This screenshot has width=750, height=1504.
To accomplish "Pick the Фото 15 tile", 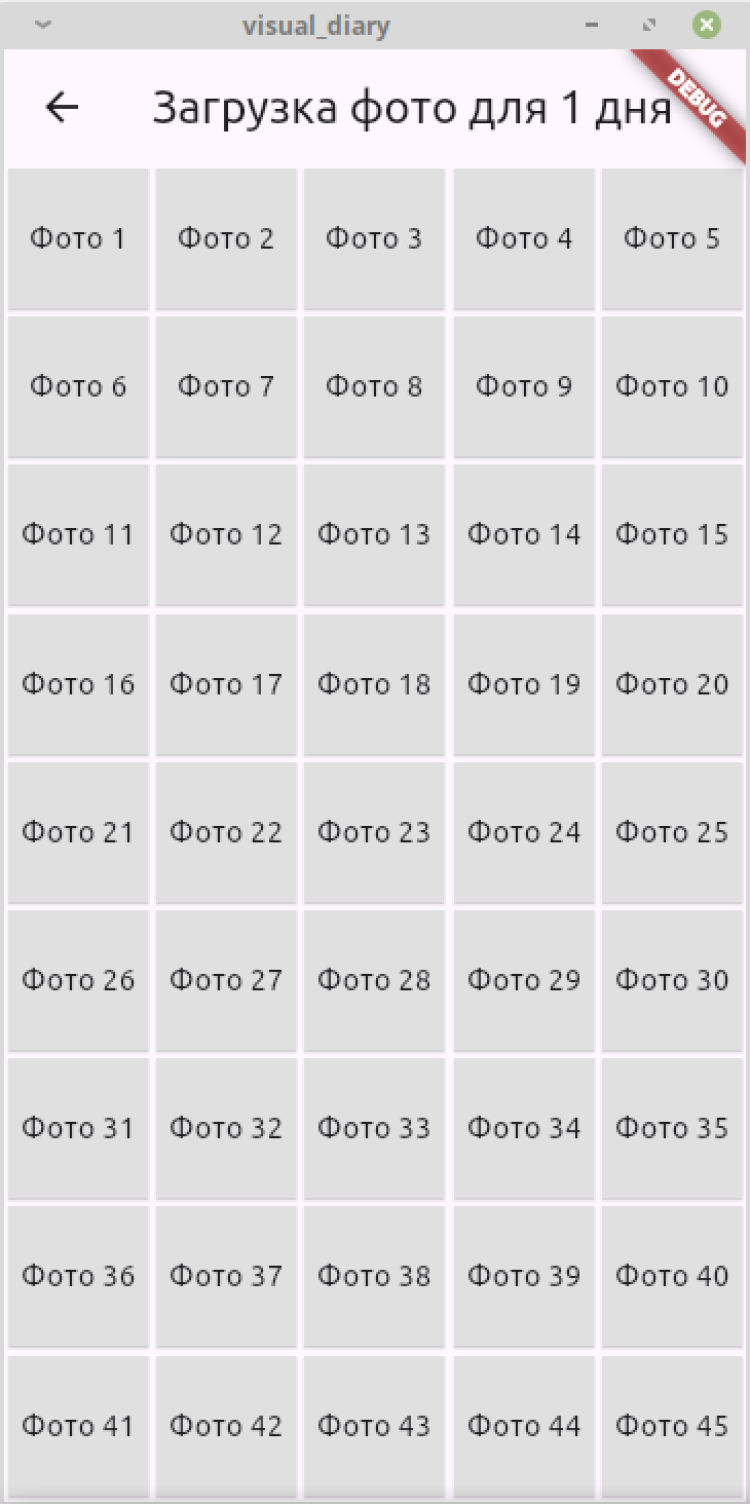I will [672, 535].
